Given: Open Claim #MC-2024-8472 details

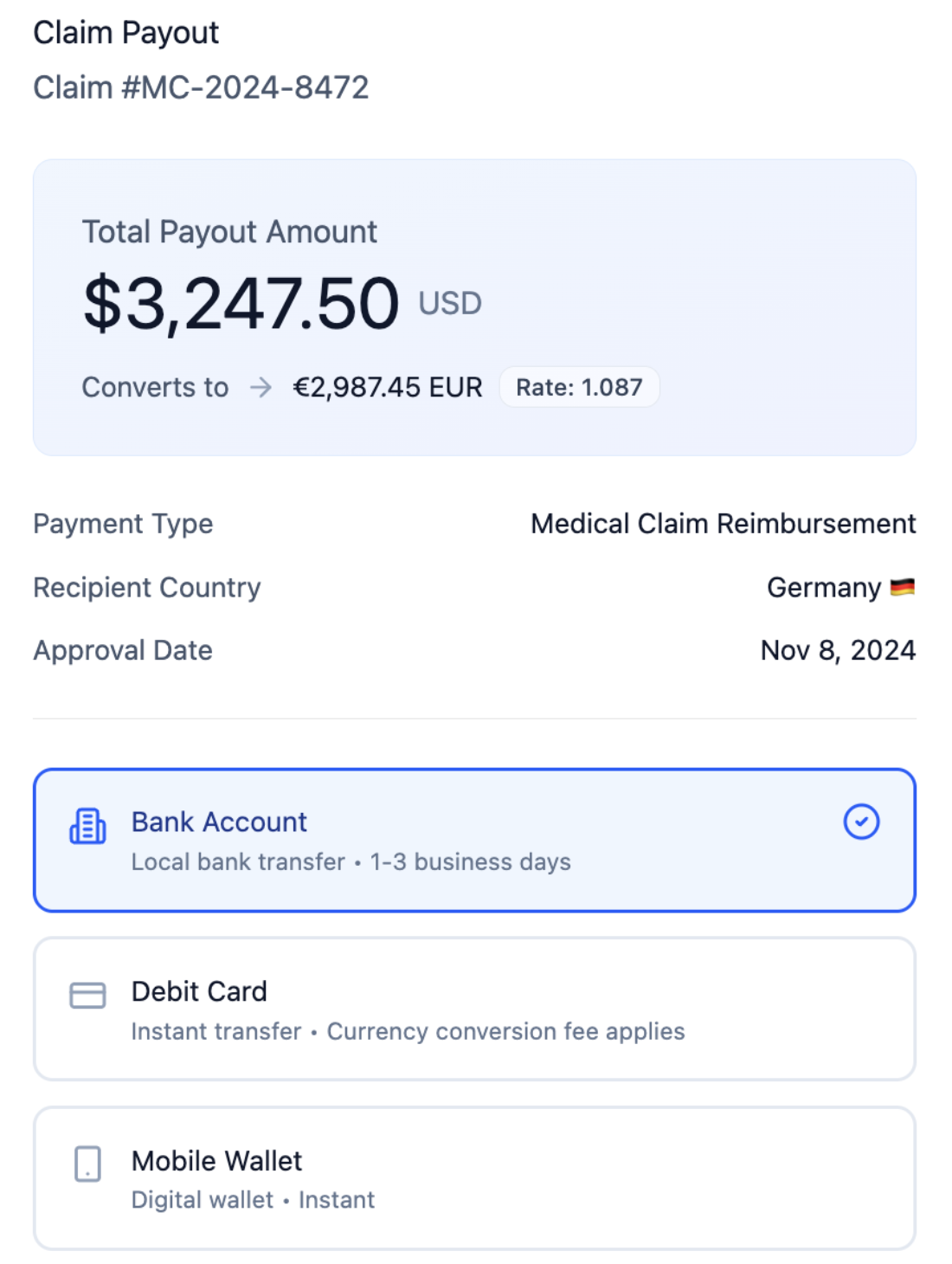Looking at the screenshot, I should [201, 87].
